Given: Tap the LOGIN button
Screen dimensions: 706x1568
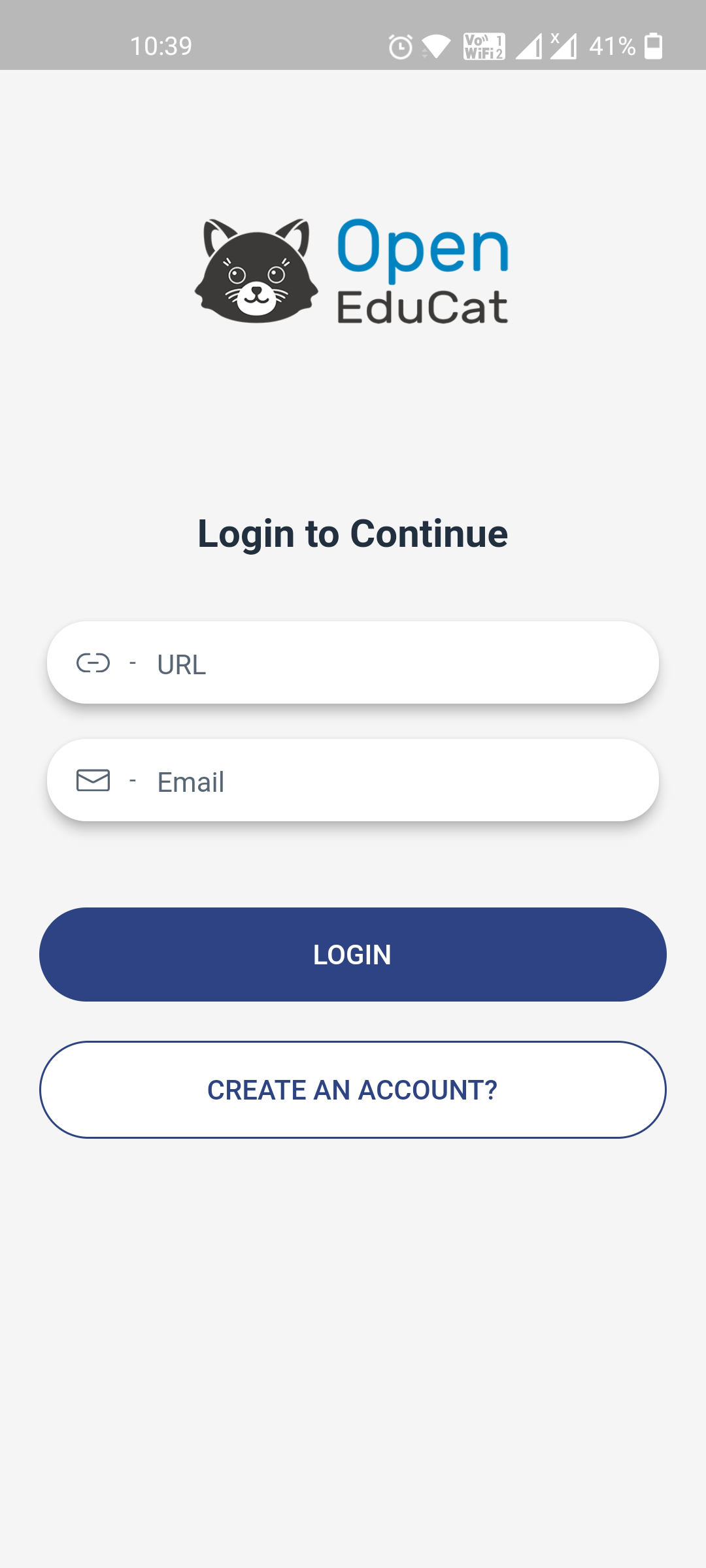Looking at the screenshot, I should click(x=353, y=955).
